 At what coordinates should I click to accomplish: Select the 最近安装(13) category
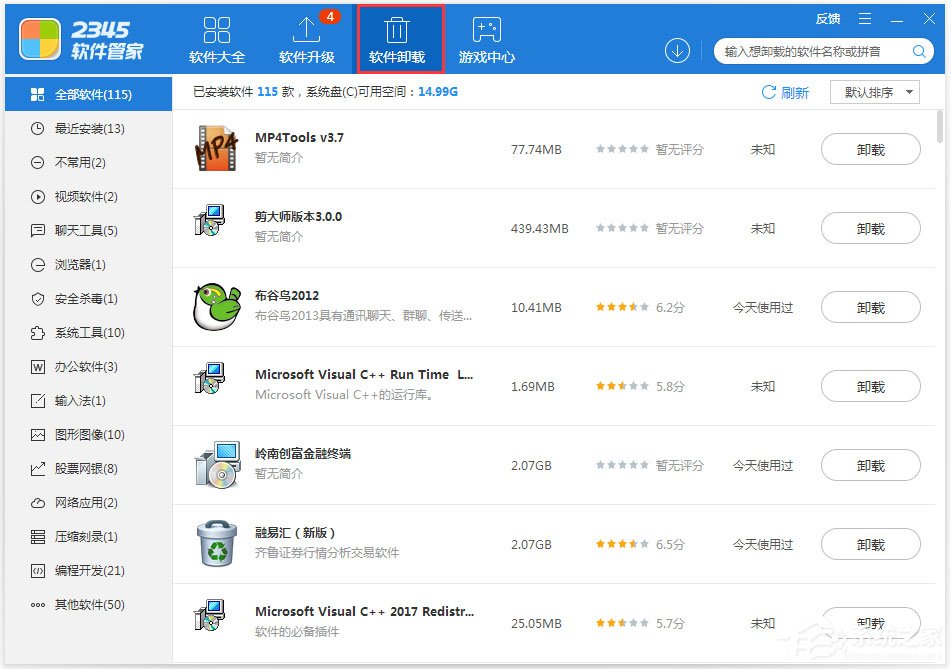pos(88,129)
